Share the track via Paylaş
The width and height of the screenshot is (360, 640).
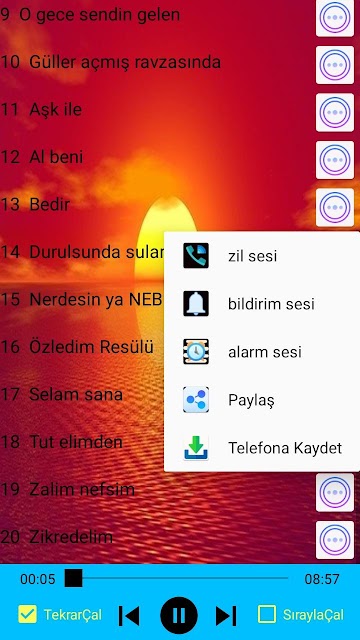click(x=262, y=400)
